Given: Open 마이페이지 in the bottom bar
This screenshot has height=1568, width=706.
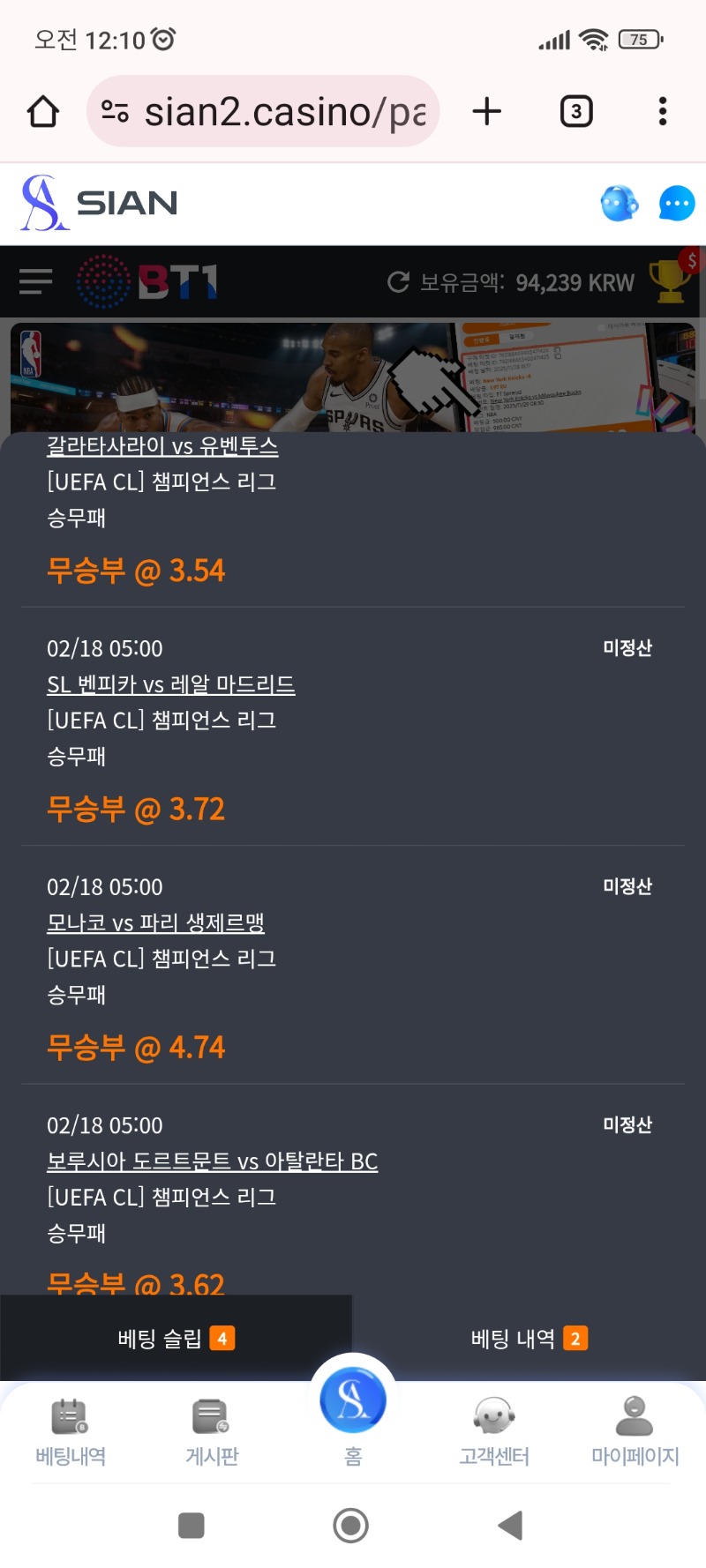Looking at the screenshot, I should [635, 1432].
